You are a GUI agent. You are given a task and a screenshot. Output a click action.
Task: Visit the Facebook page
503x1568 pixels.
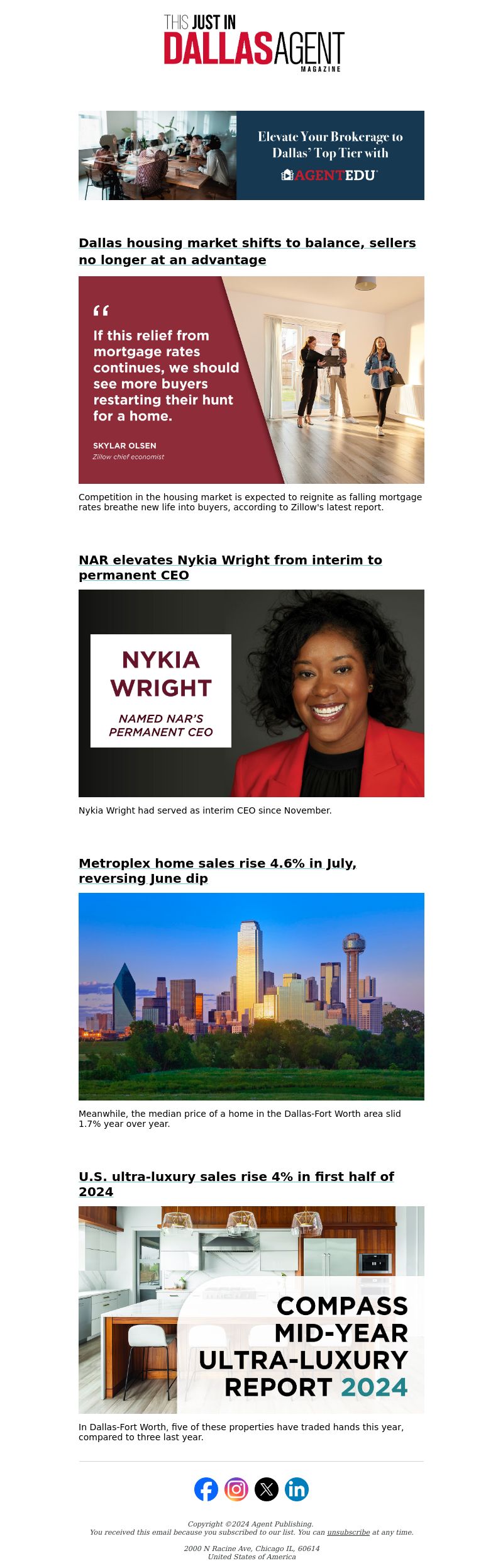click(206, 1489)
